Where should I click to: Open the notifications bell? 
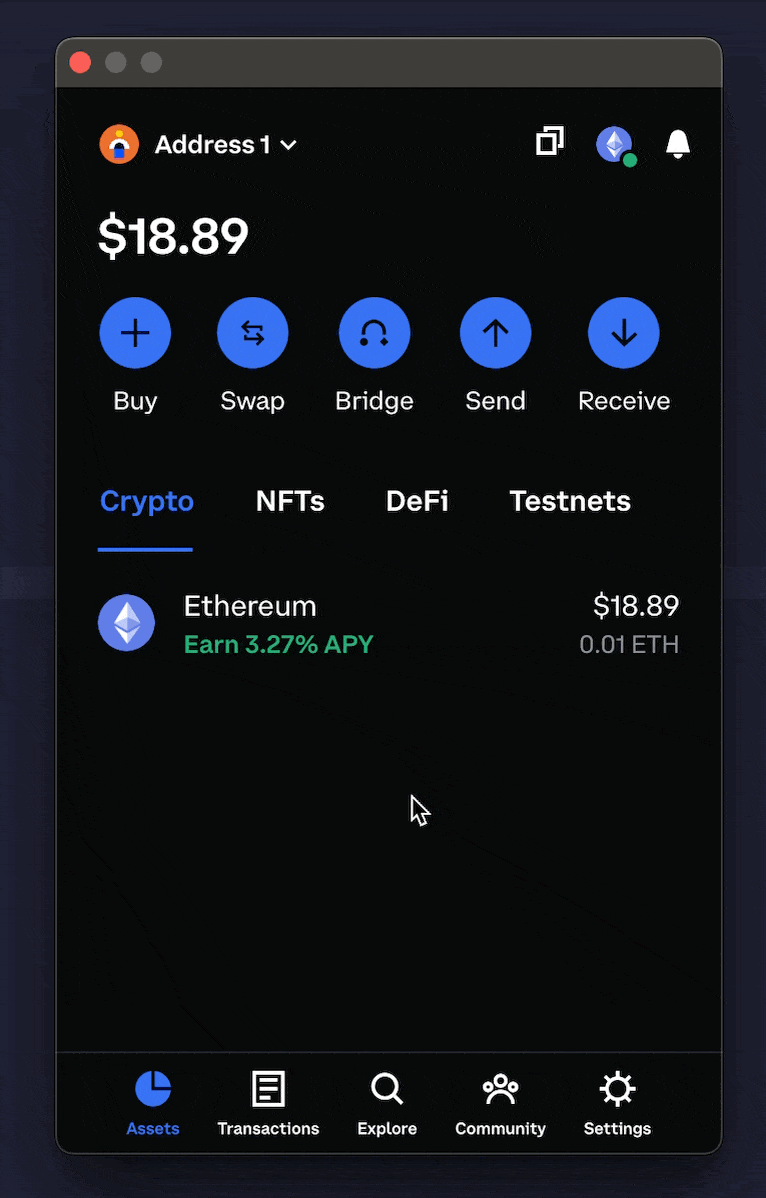[x=678, y=144]
